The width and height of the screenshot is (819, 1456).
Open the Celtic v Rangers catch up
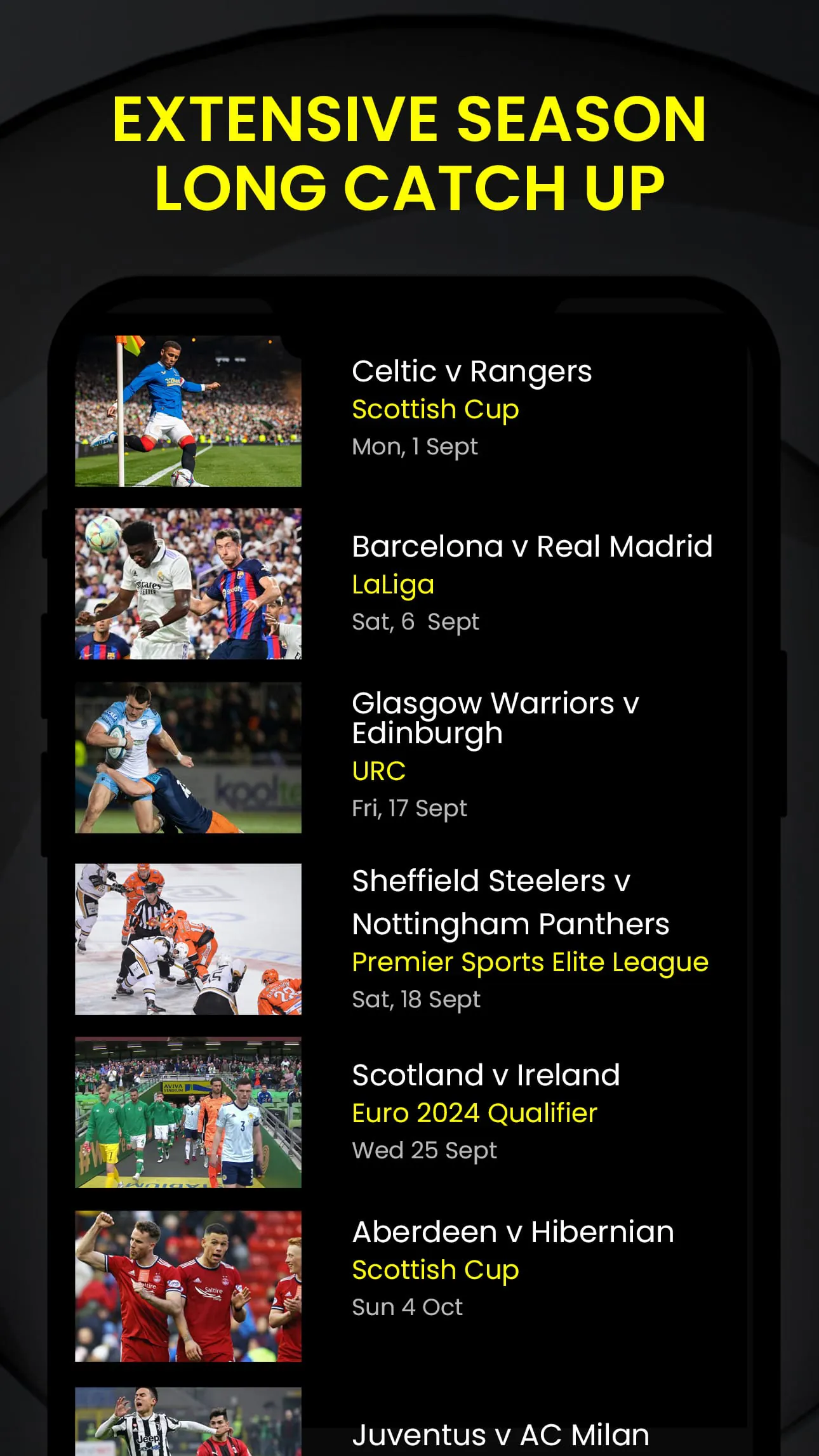472,371
